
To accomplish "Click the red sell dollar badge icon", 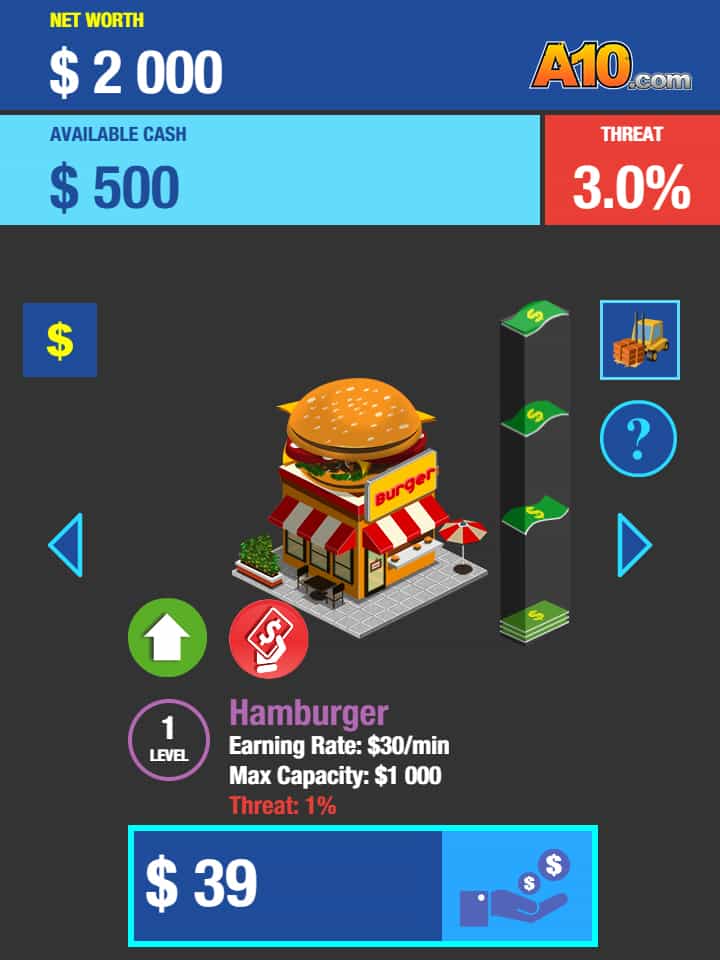I will point(270,637).
